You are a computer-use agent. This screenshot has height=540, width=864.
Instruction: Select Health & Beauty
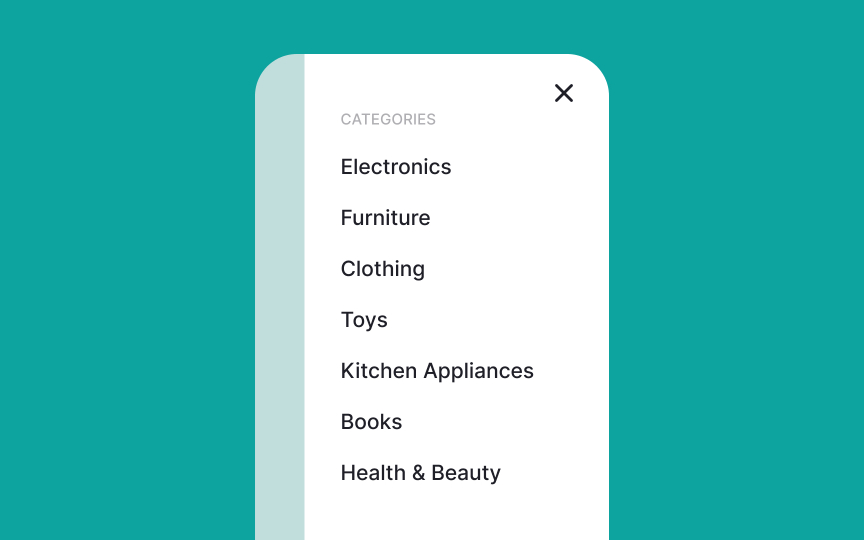(420, 473)
